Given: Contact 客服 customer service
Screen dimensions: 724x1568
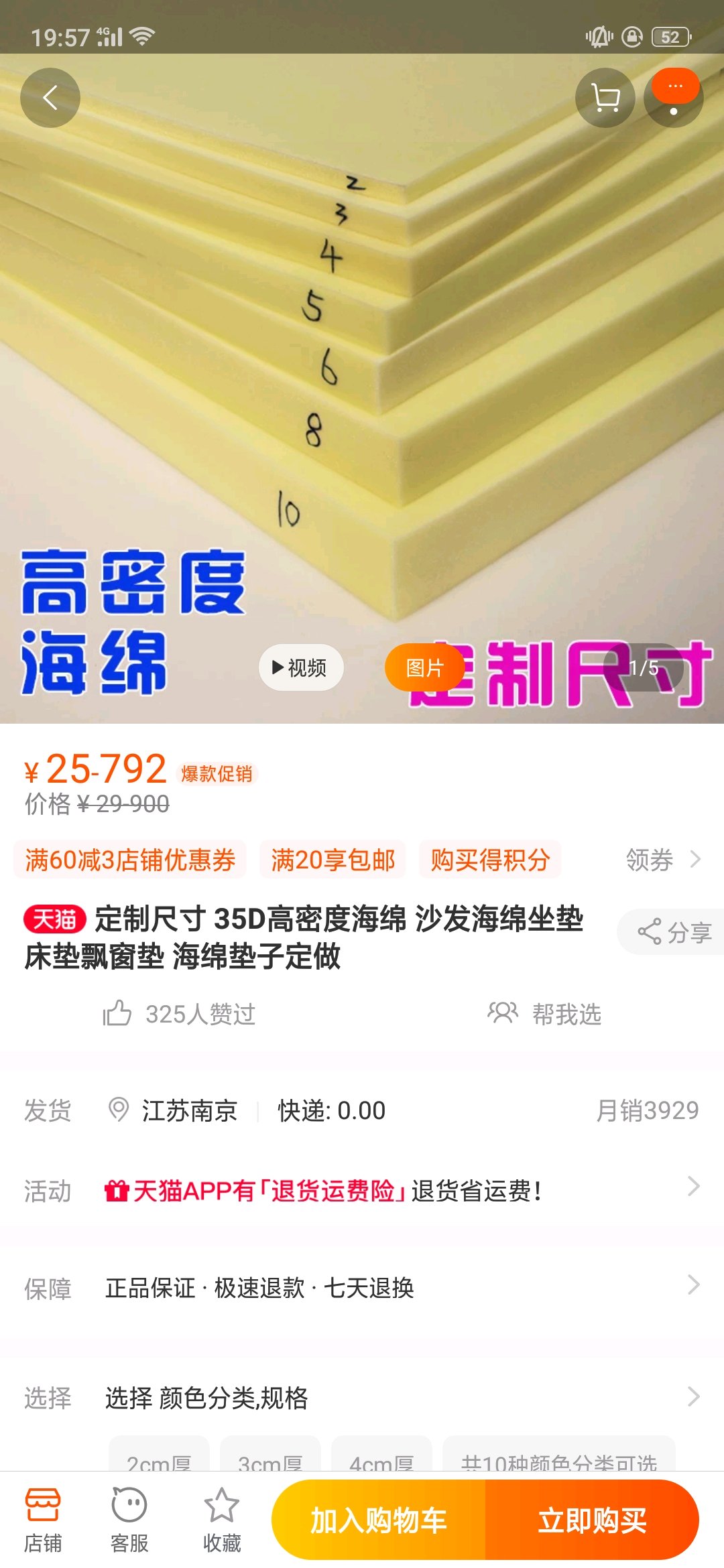Looking at the screenshot, I should pos(129,1520).
